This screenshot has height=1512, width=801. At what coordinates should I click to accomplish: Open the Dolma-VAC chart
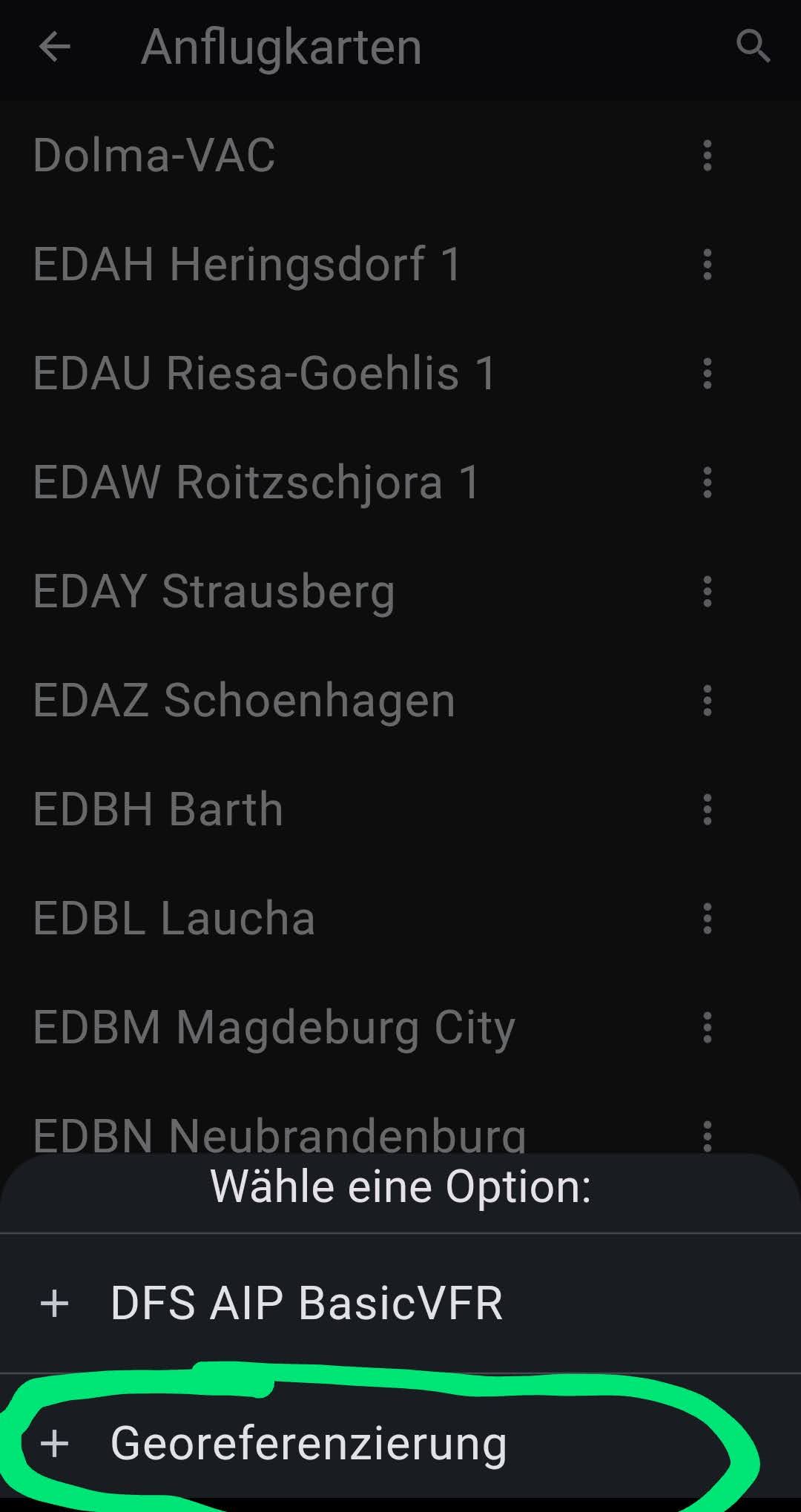(154, 156)
